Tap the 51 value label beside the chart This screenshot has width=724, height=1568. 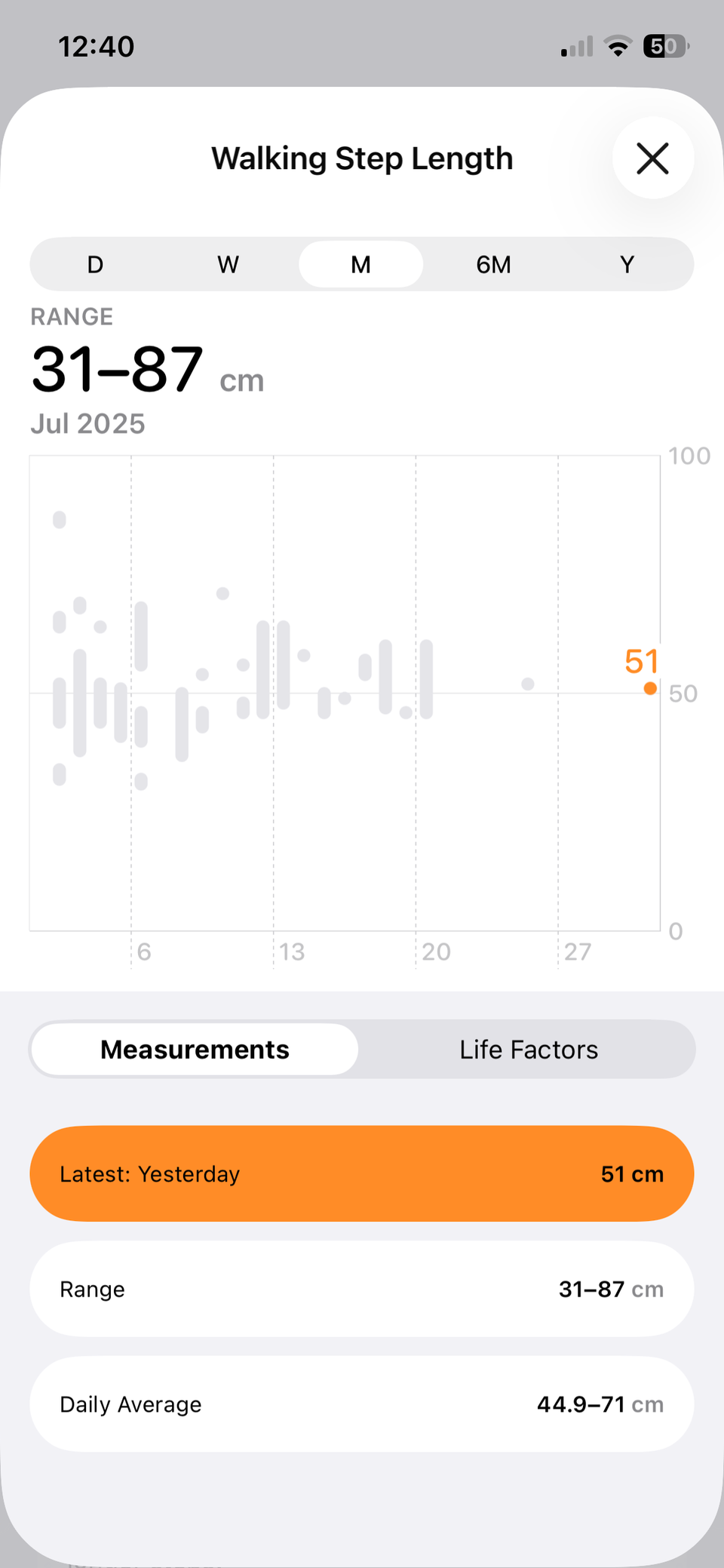[x=640, y=661]
